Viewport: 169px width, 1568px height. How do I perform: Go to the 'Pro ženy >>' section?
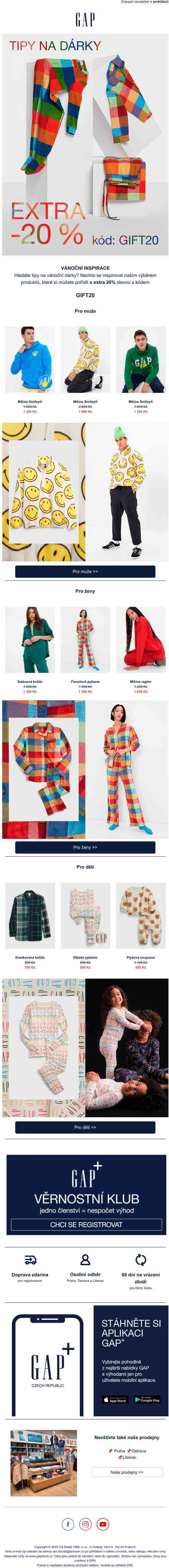tap(84, 847)
